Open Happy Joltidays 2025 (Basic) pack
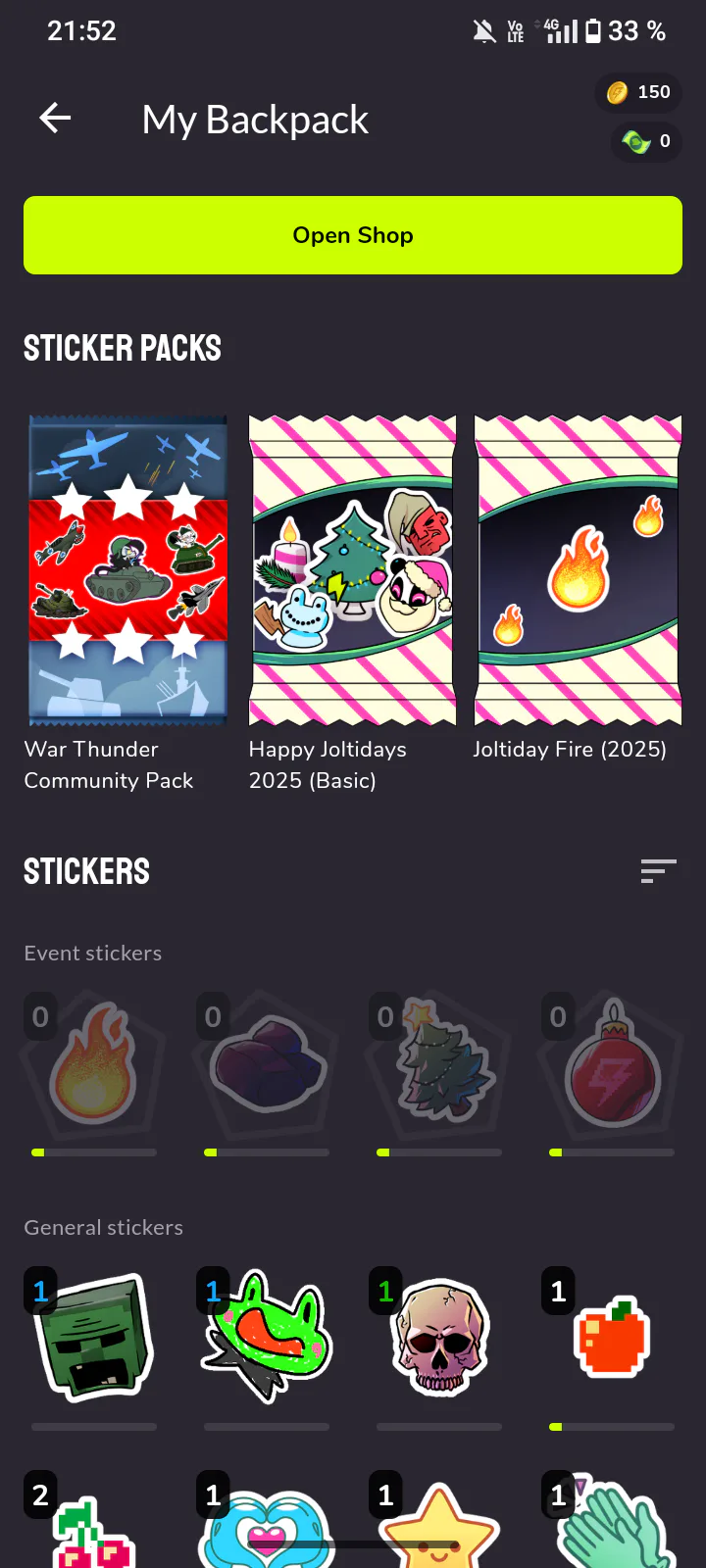Screen dimensions: 706x1568 tap(352, 571)
